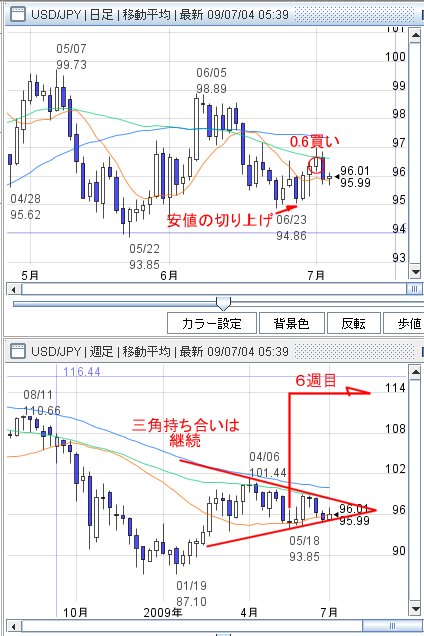Tap the 反転 invert button
Screen dimensions: 424x636
coord(353,323)
